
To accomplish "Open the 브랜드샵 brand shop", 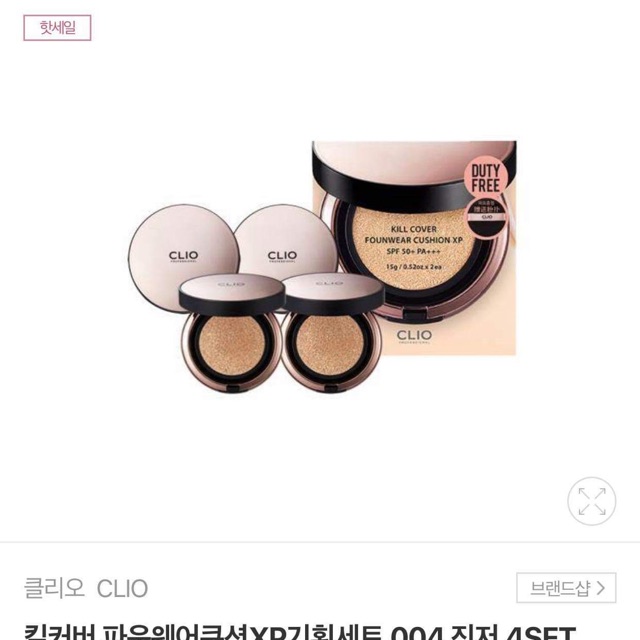I will coord(566,587).
